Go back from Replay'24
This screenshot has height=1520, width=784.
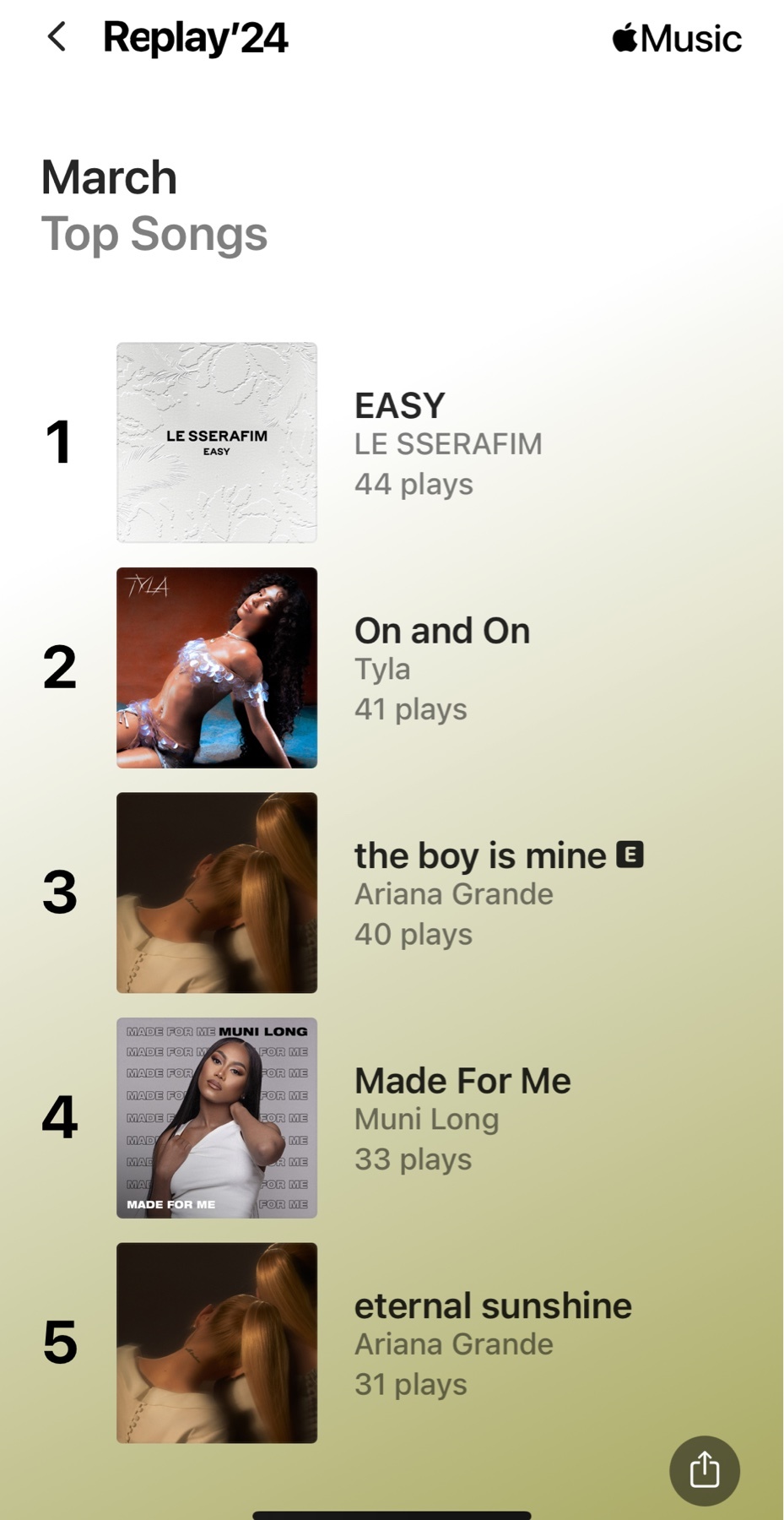pyautogui.click(x=57, y=37)
